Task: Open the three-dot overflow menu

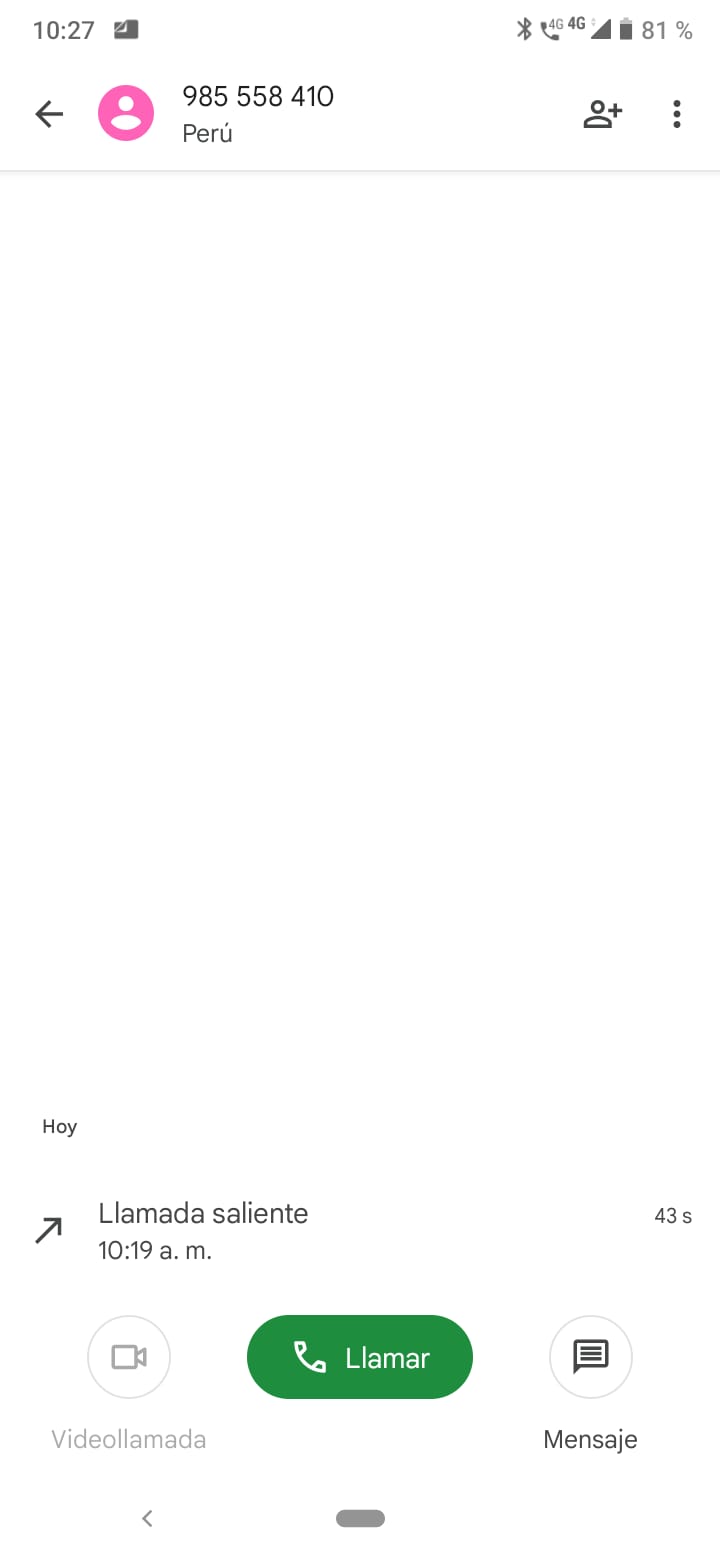Action: (x=677, y=114)
